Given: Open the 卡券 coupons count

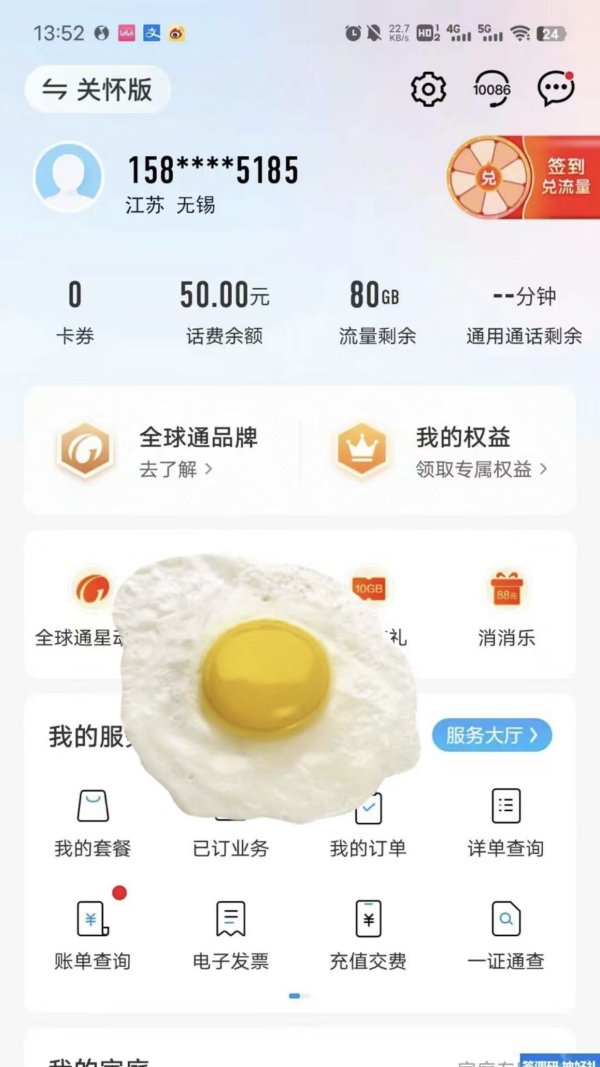Looking at the screenshot, I should click(x=74, y=312).
